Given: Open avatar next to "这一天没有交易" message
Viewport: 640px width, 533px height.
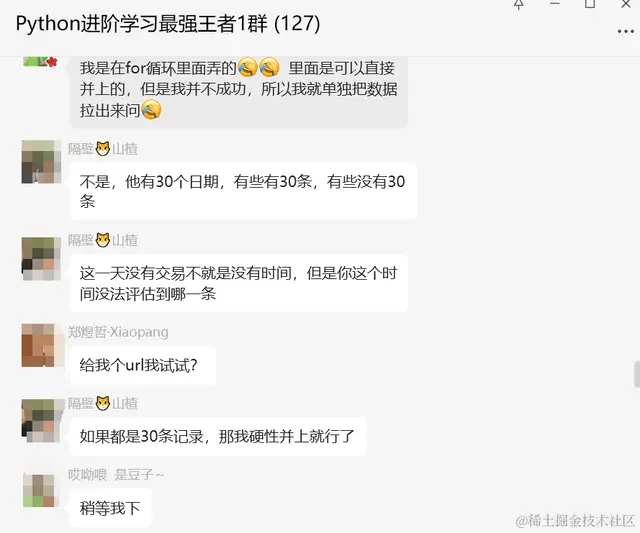Looking at the screenshot, I should (x=42, y=258).
